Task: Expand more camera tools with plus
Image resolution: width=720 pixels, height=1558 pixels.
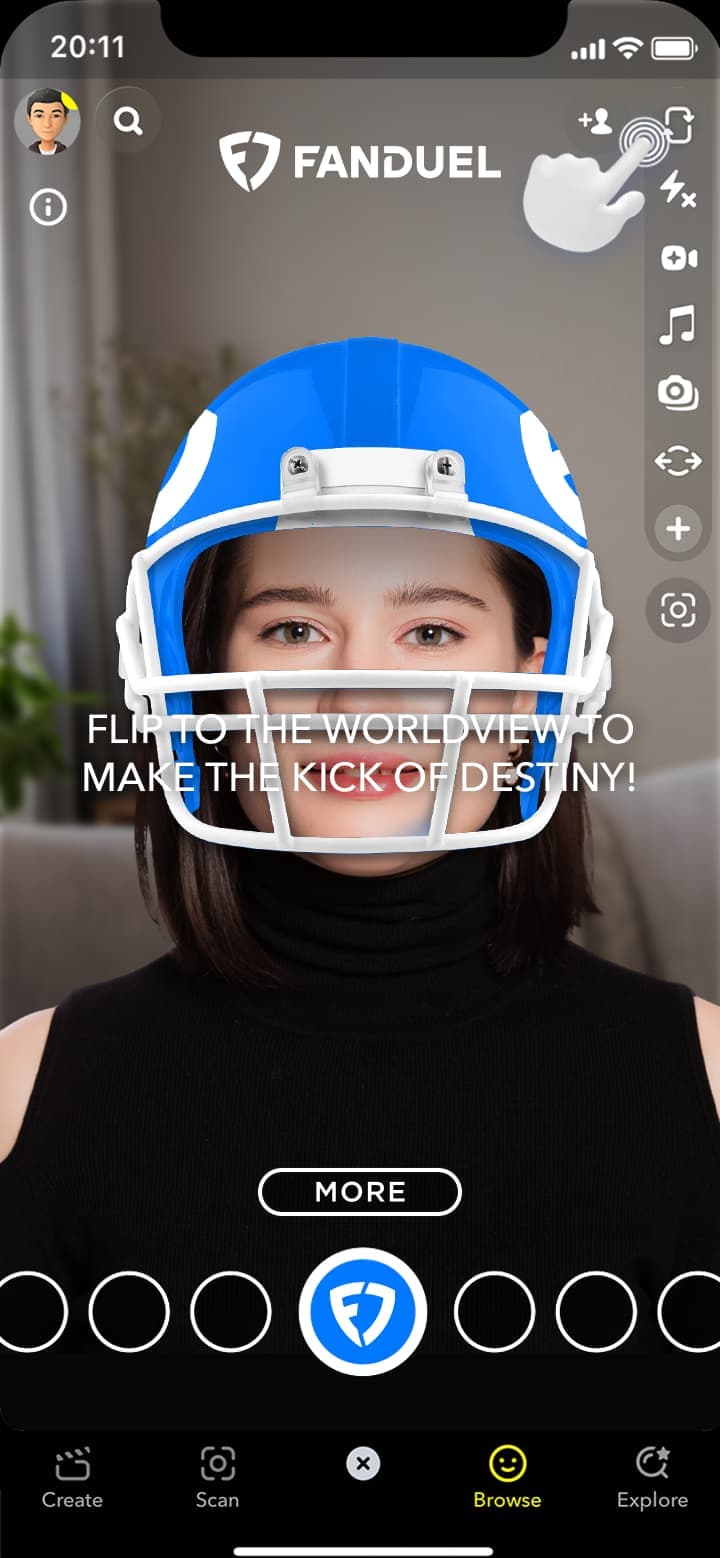Action: point(678,528)
